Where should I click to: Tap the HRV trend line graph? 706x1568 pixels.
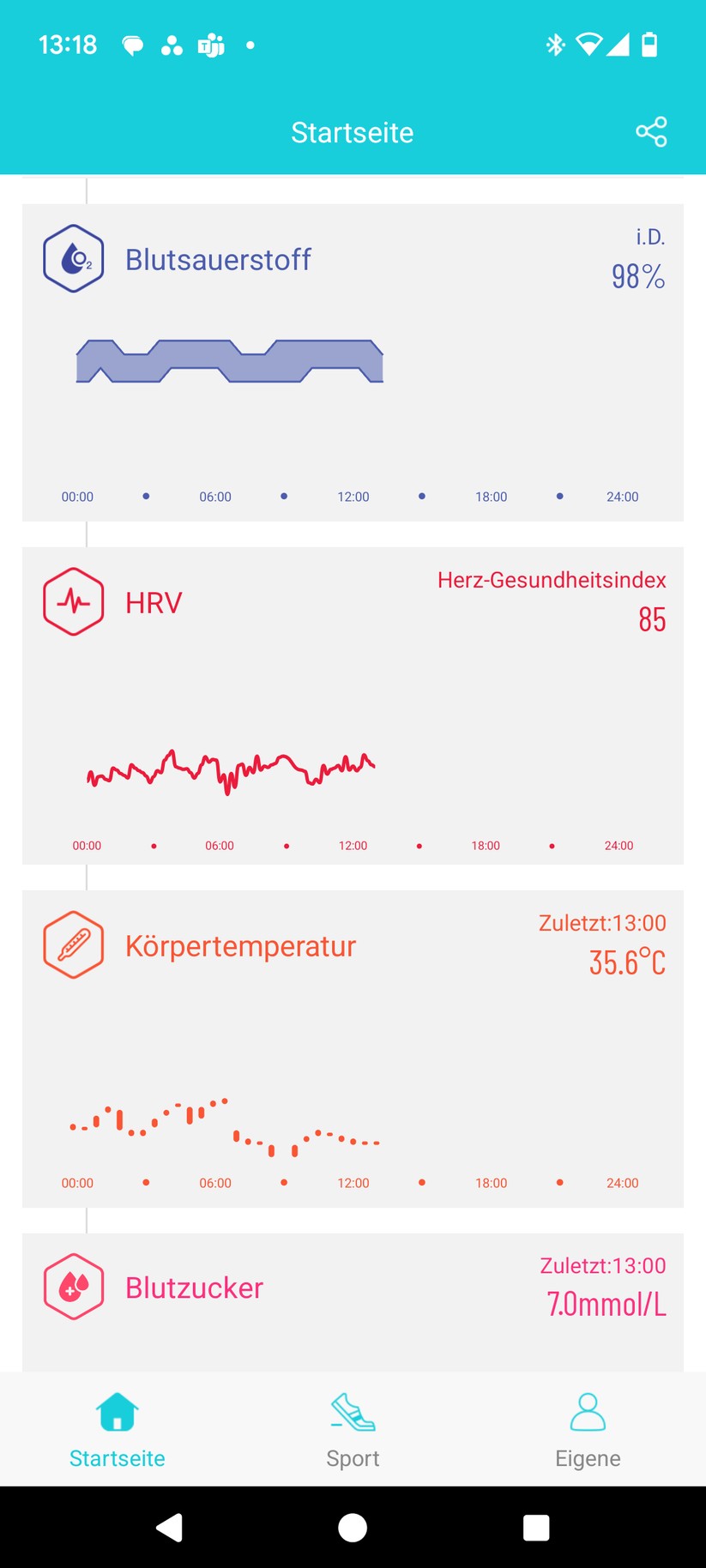pos(232,770)
